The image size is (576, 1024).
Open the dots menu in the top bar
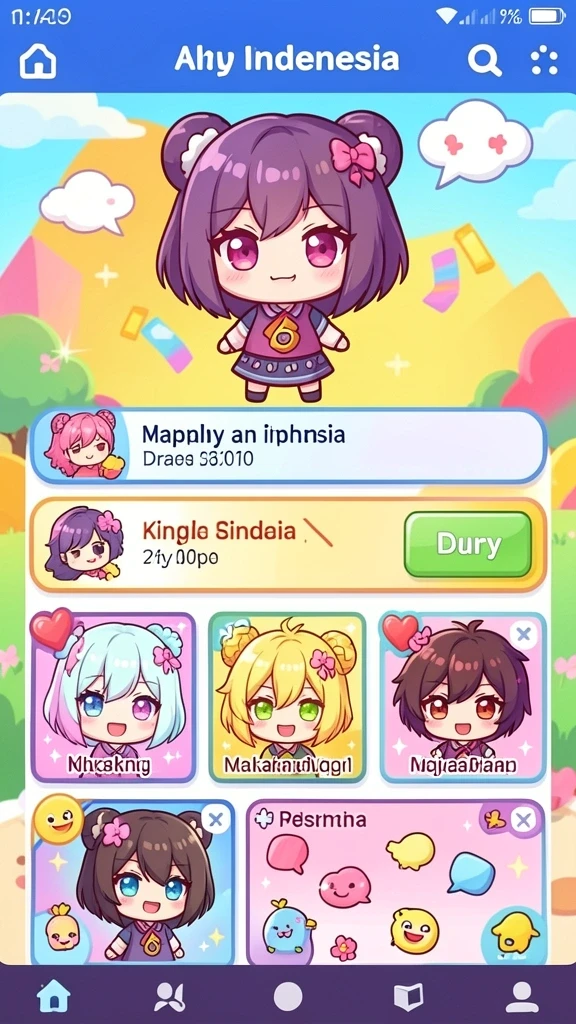point(544,61)
